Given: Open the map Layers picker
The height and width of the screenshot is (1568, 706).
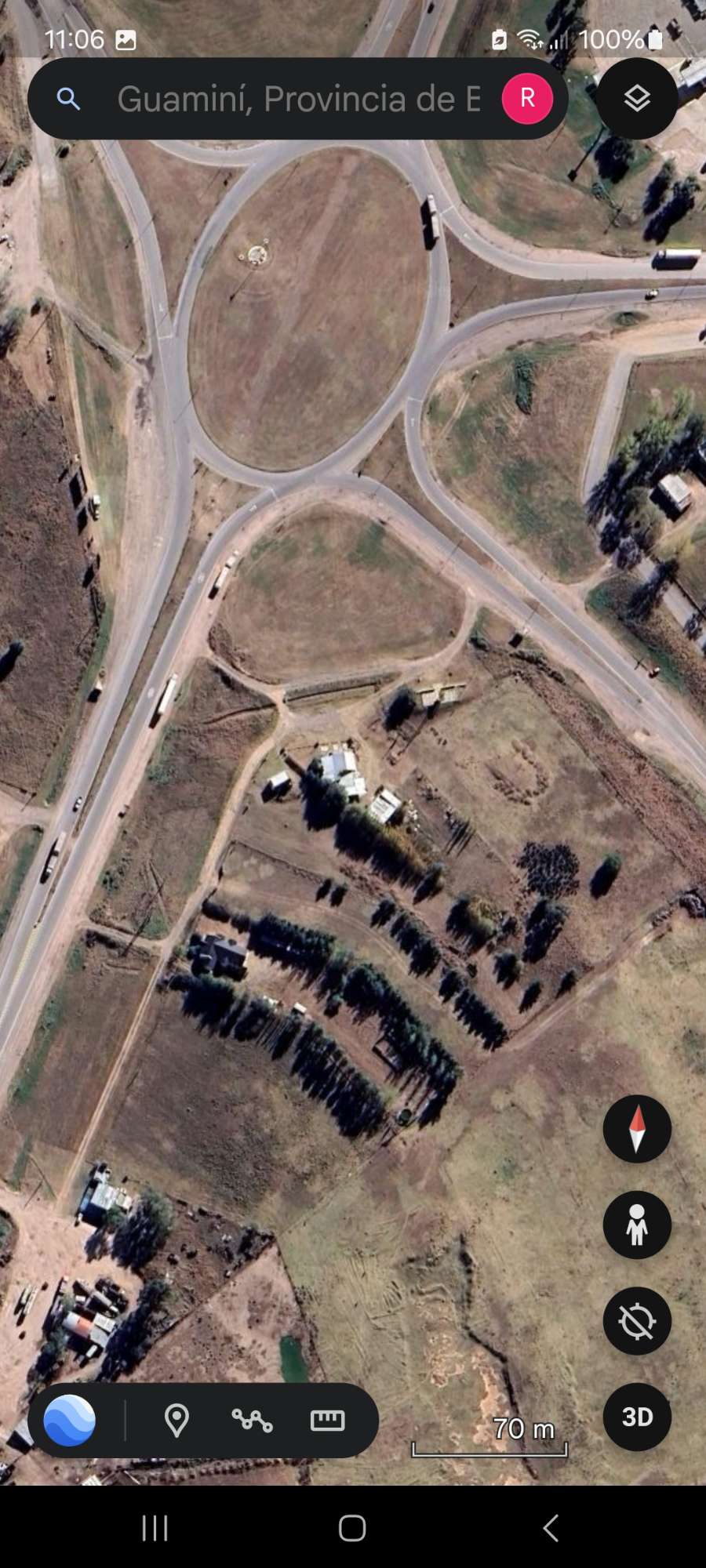Looking at the screenshot, I should coord(636,98).
